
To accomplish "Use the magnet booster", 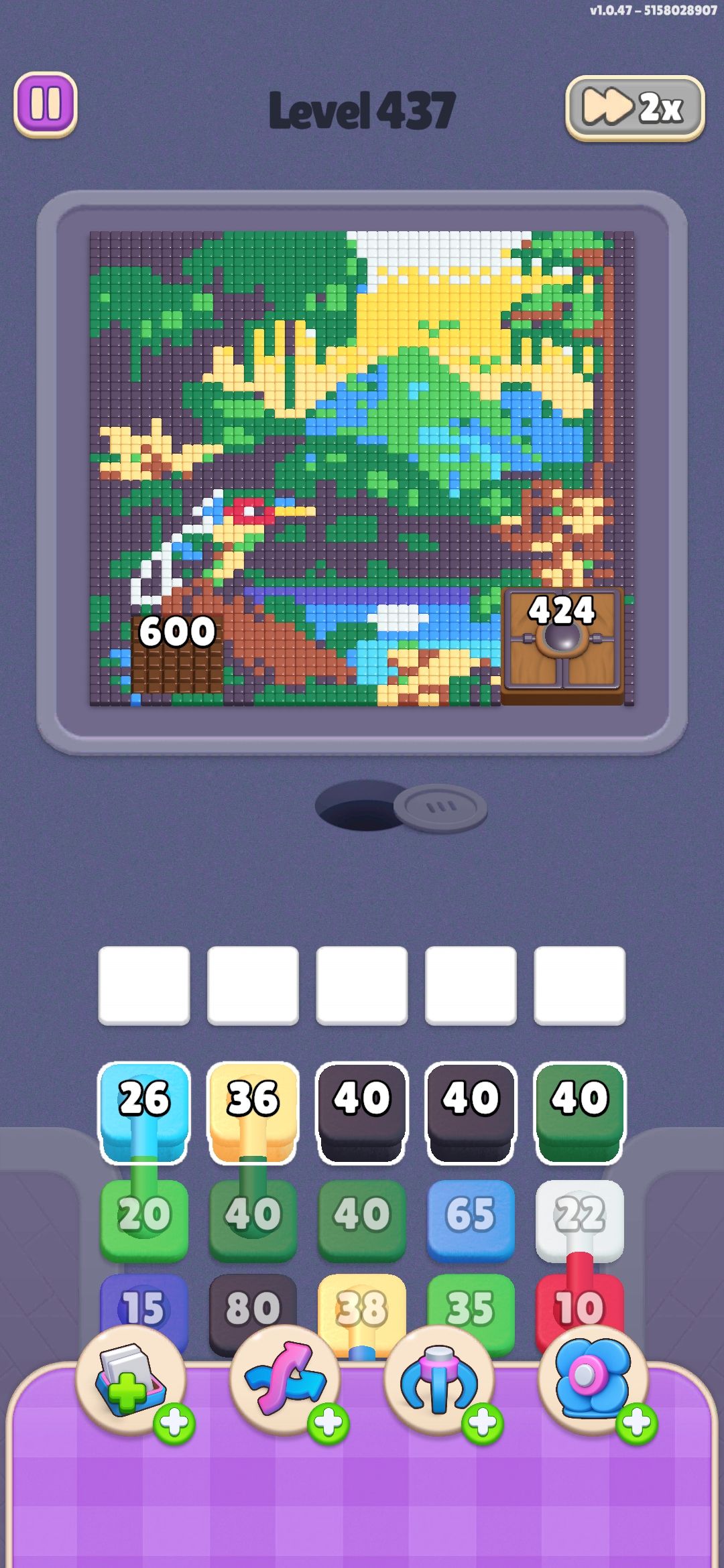I will [440, 1380].
